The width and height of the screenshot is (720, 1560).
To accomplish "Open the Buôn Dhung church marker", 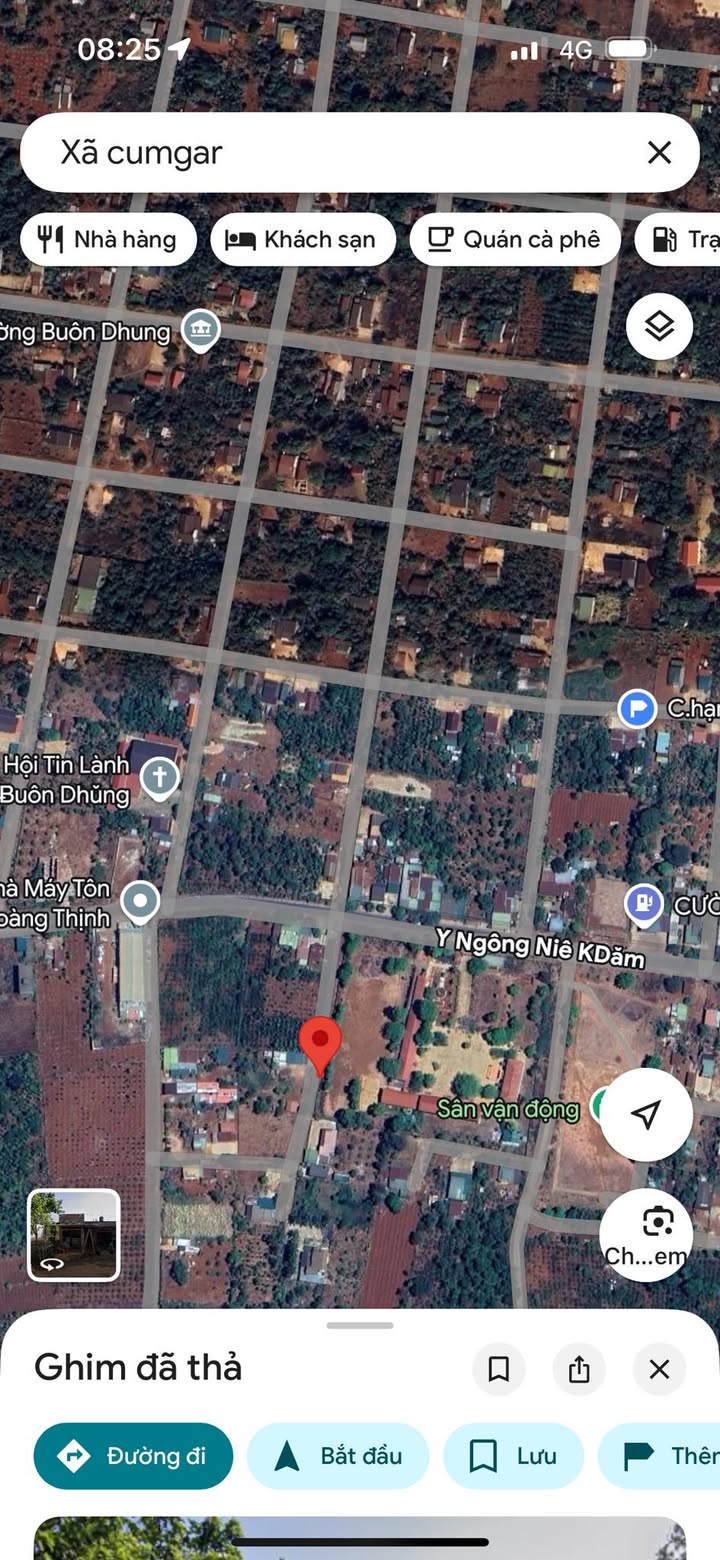I will click(159, 777).
